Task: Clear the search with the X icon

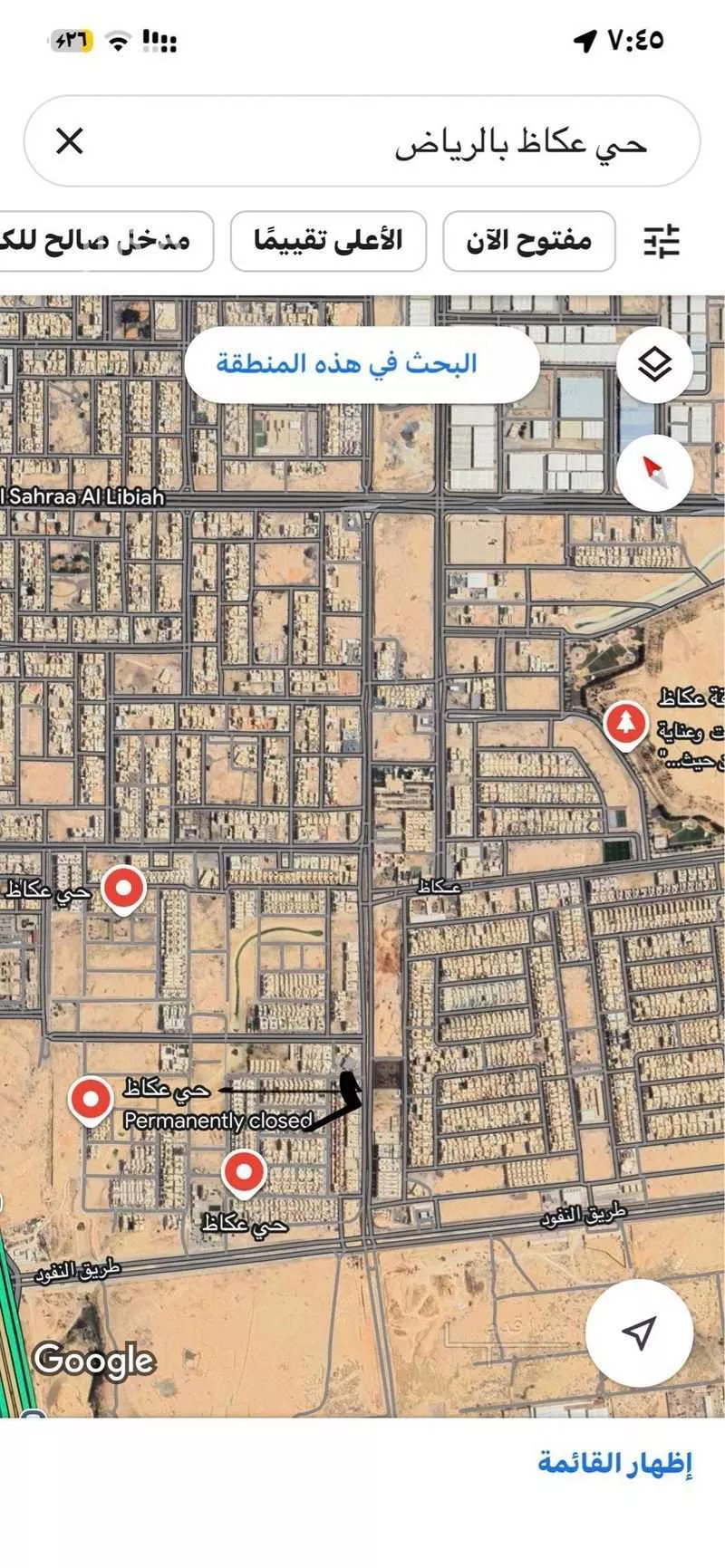Action: [x=70, y=141]
